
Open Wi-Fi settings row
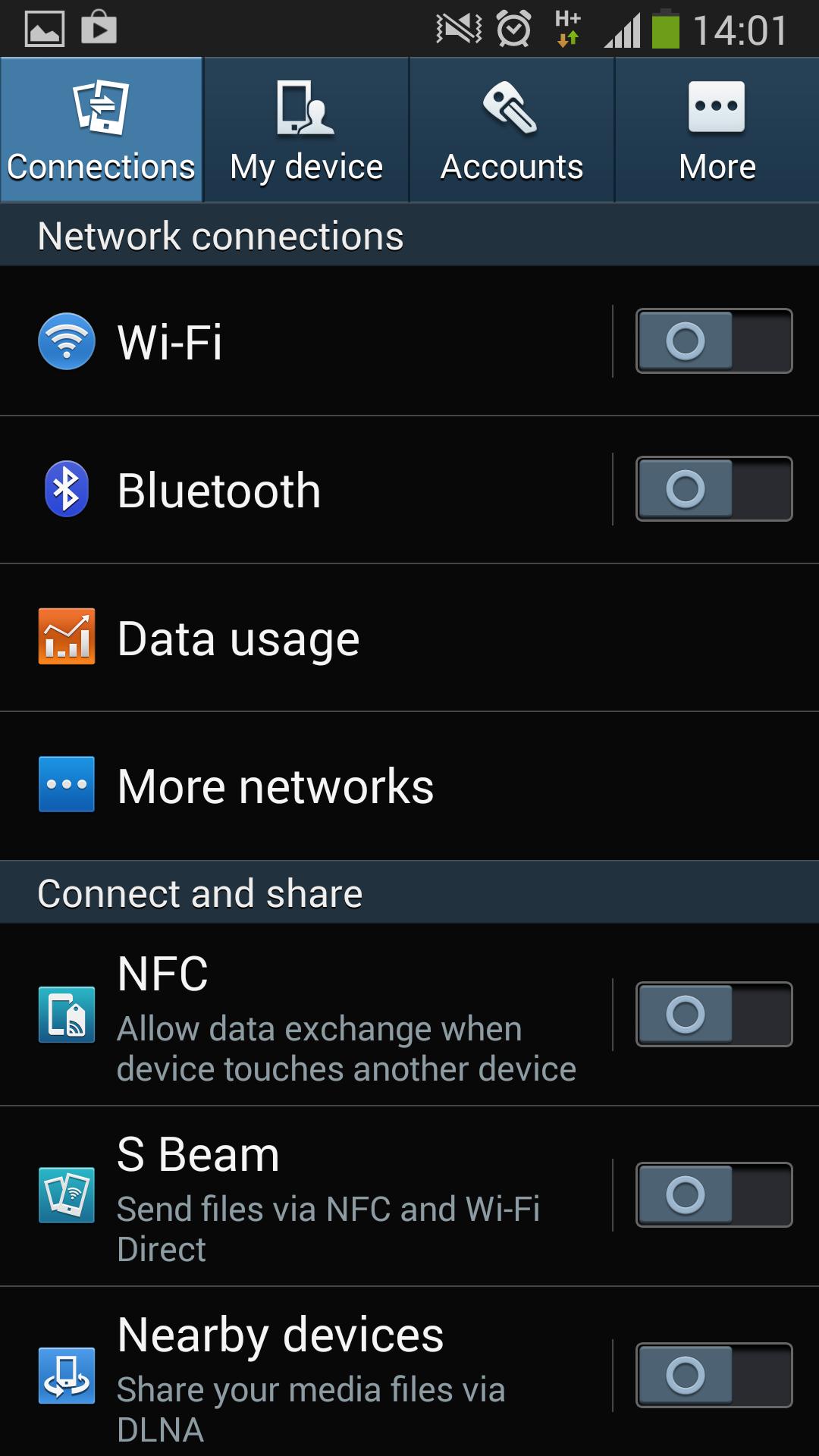303,341
